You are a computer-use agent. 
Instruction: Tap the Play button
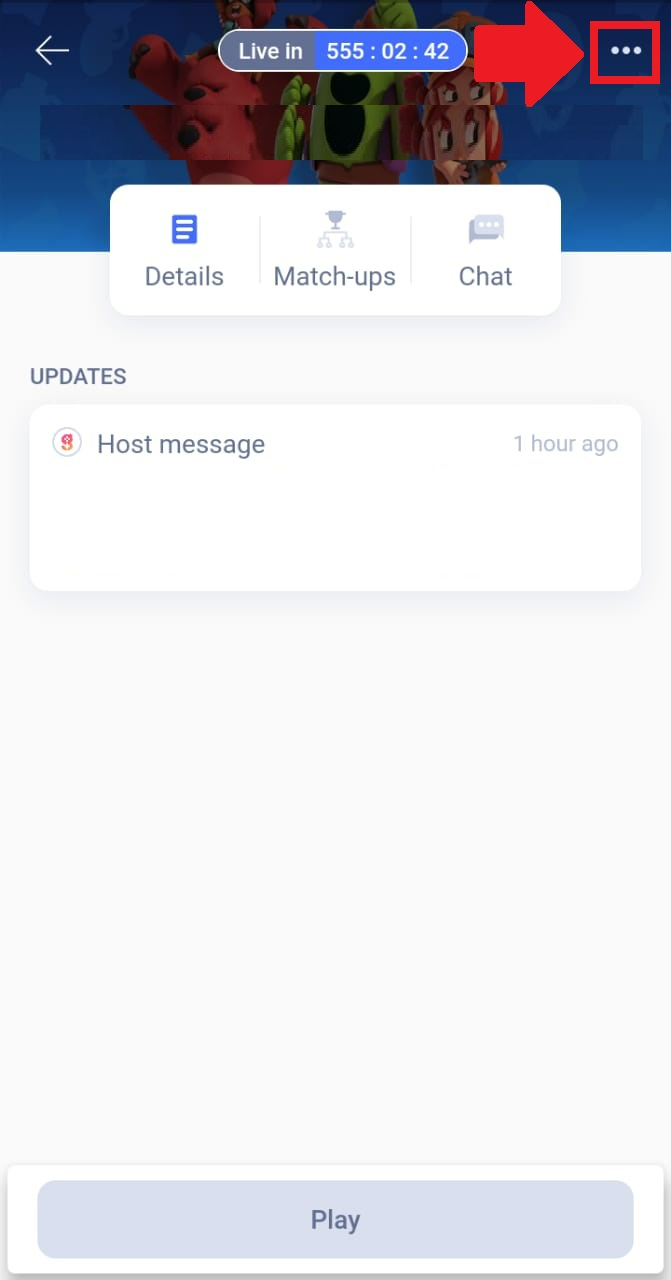(335, 1219)
